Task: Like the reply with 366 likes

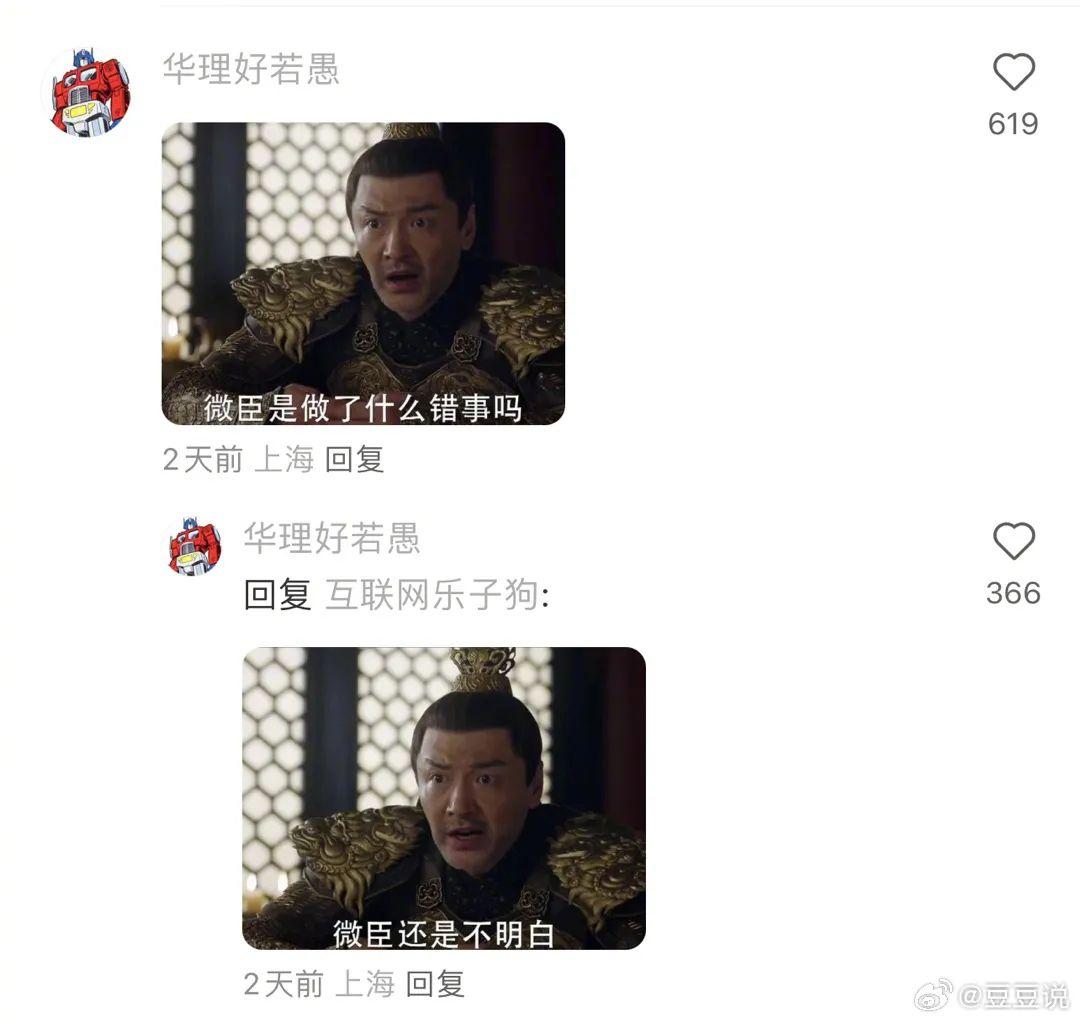Action: (1013, 543)
